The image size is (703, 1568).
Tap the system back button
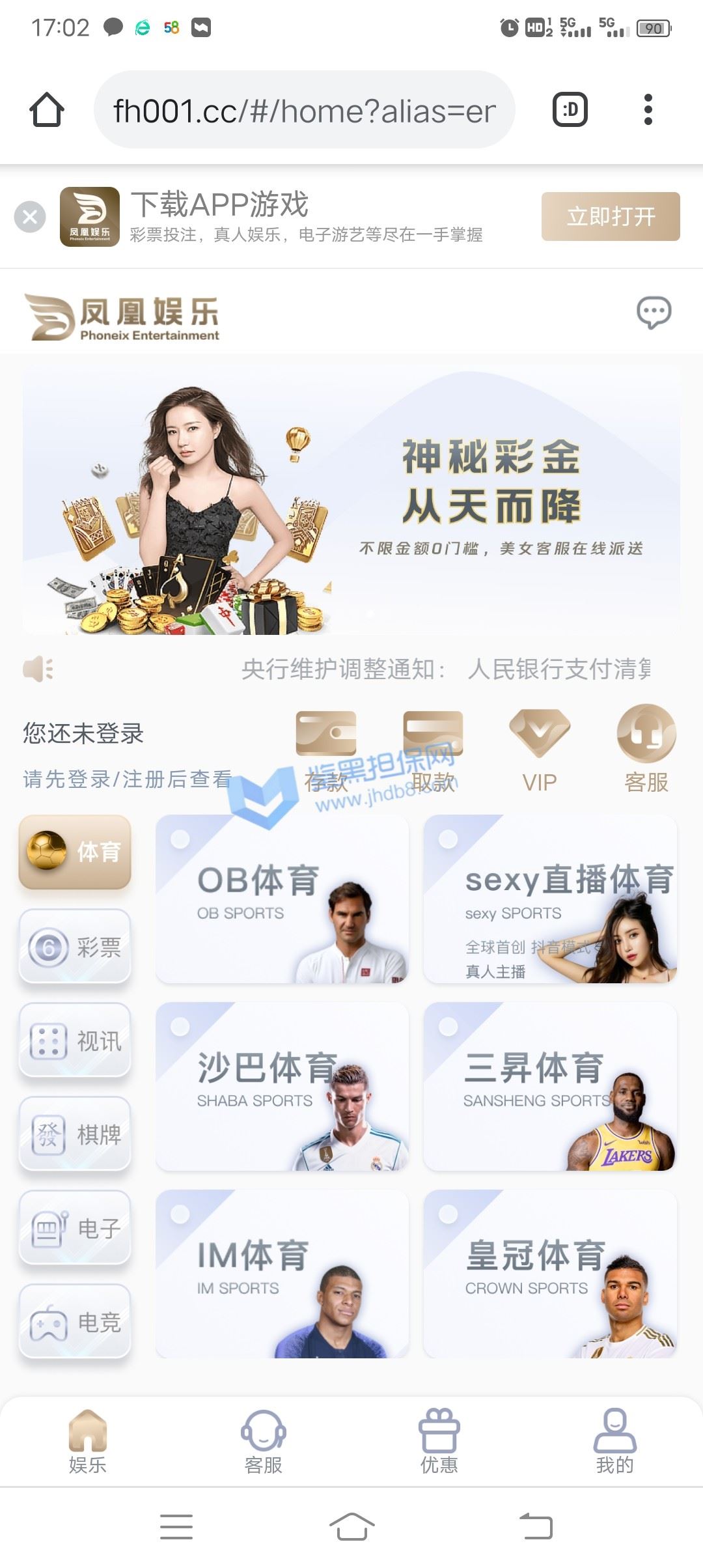click(x=536, y=1526)
